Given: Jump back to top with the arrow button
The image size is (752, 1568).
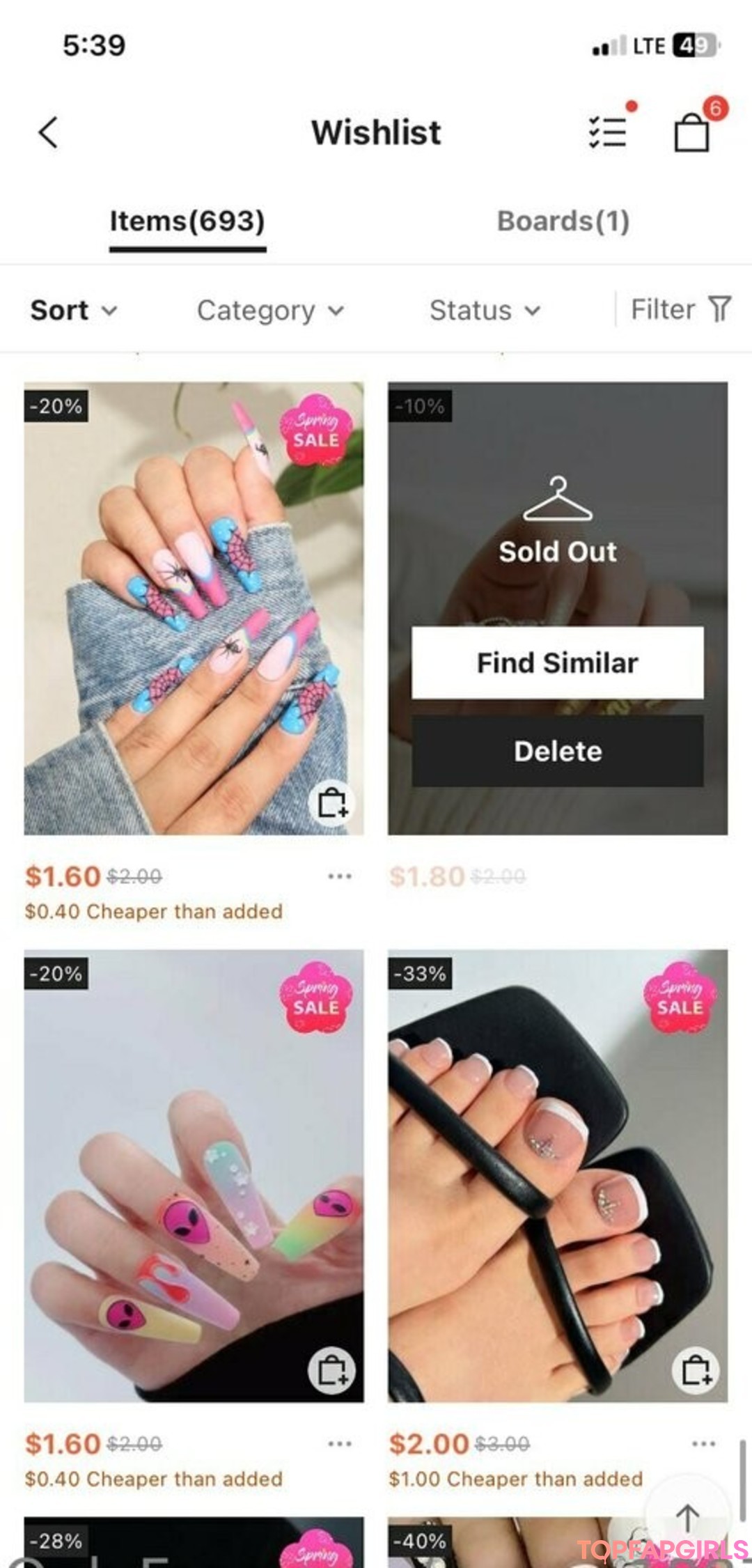Looking at the screenshot, I should [687, 1516].
